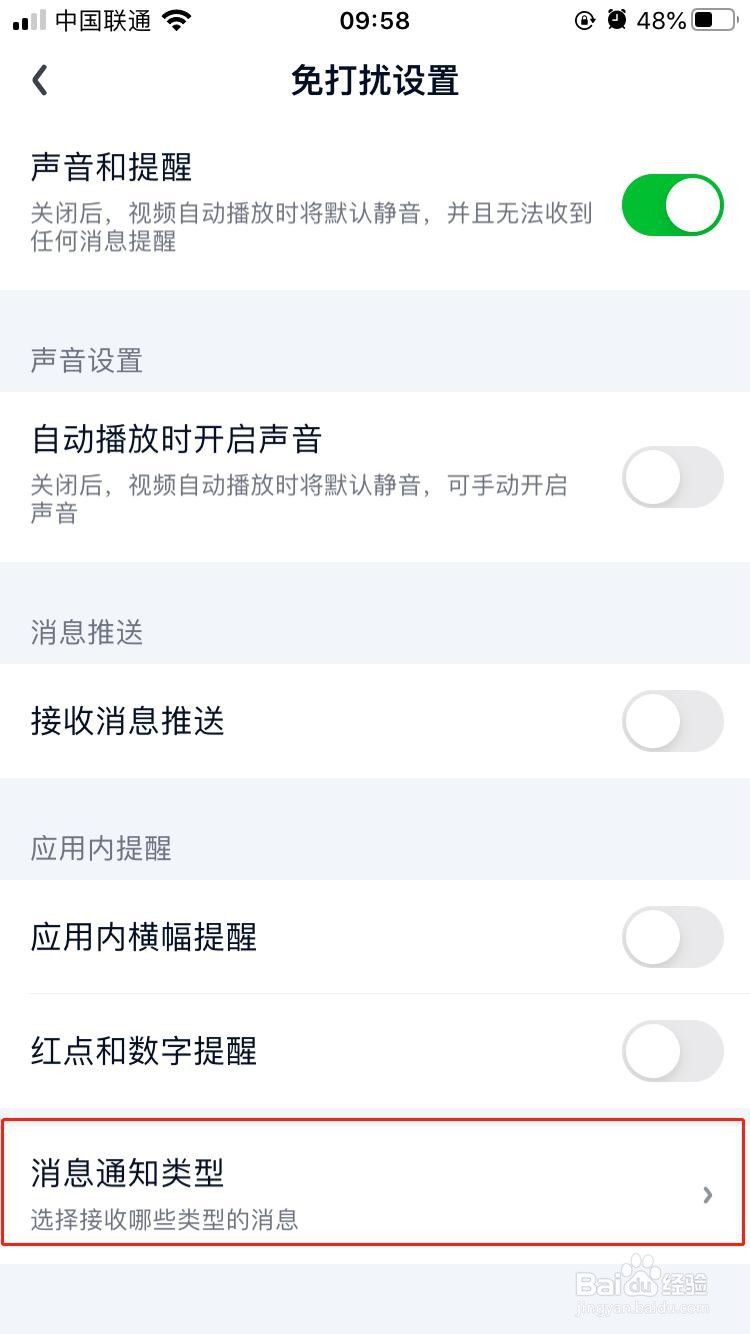Expand 消息通知类型 via its chevron

click(708, 1194)
